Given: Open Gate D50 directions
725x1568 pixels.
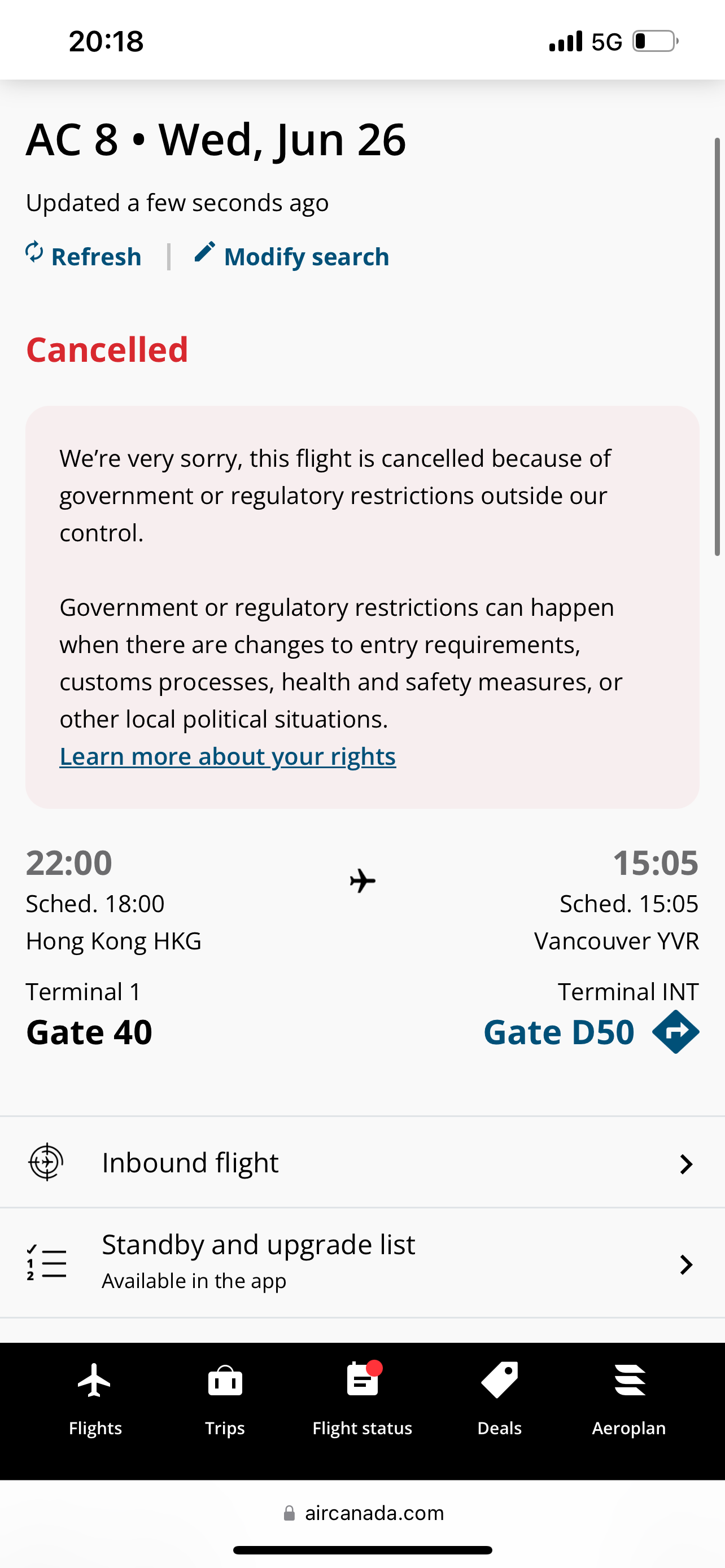Looking at the screenshot, I should coord(675,1032).
